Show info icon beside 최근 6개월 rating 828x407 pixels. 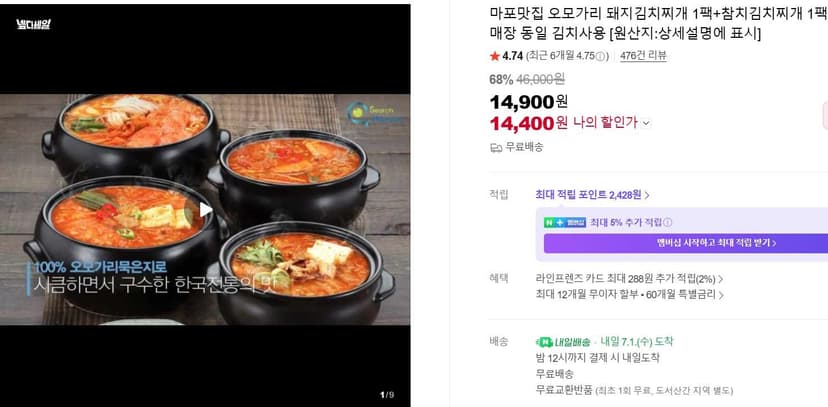601,56
